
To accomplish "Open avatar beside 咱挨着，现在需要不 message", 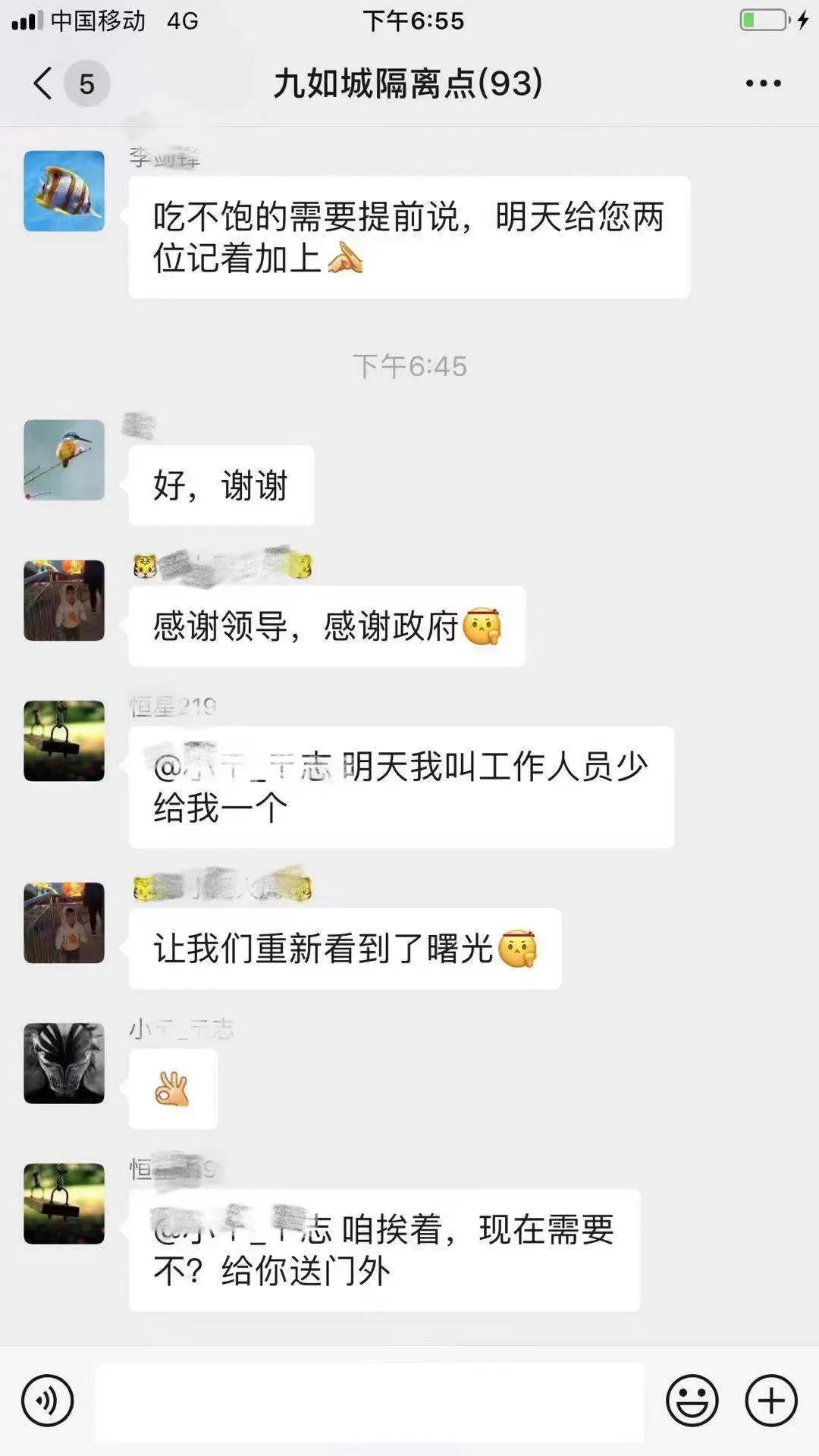I will 64,1203.
